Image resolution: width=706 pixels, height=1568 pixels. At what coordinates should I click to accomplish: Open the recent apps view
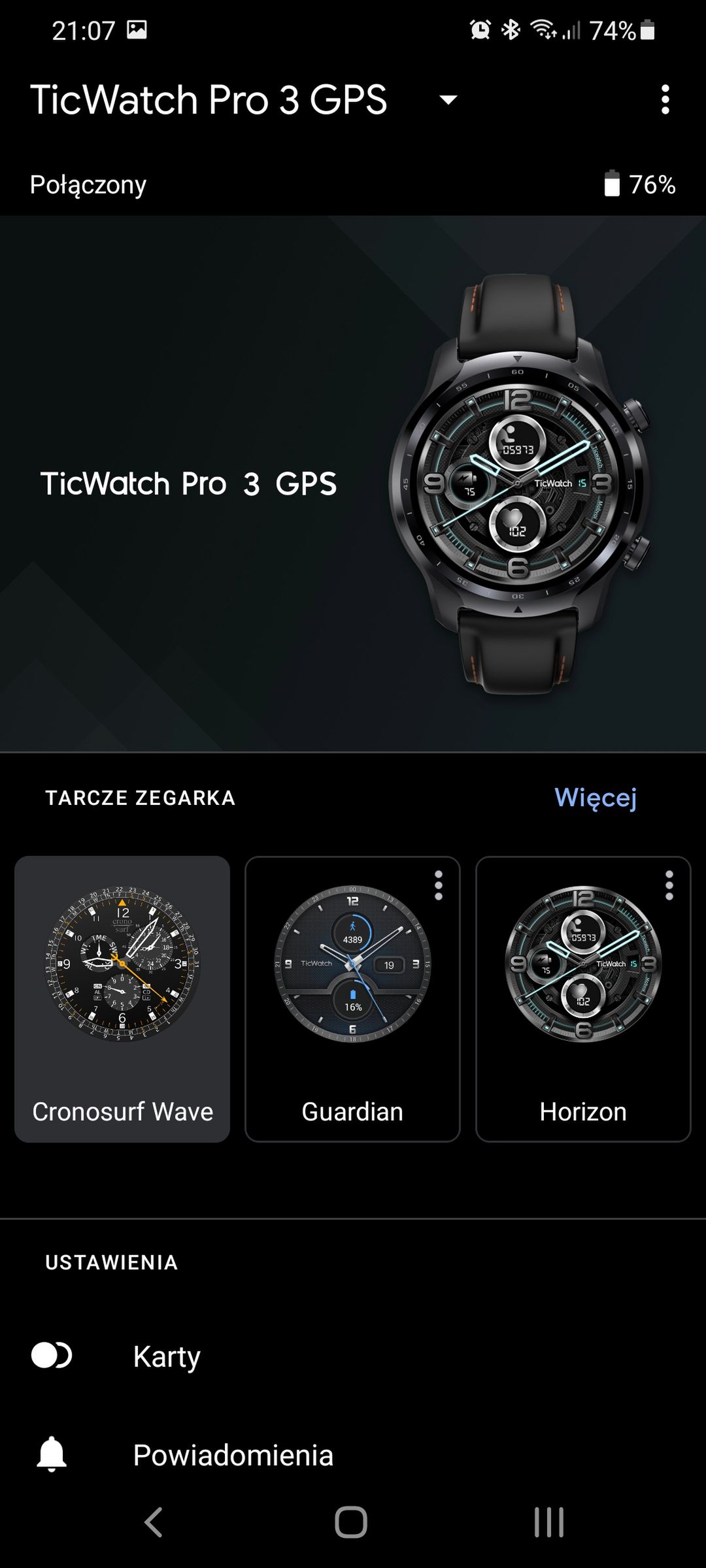point(549,1522)
